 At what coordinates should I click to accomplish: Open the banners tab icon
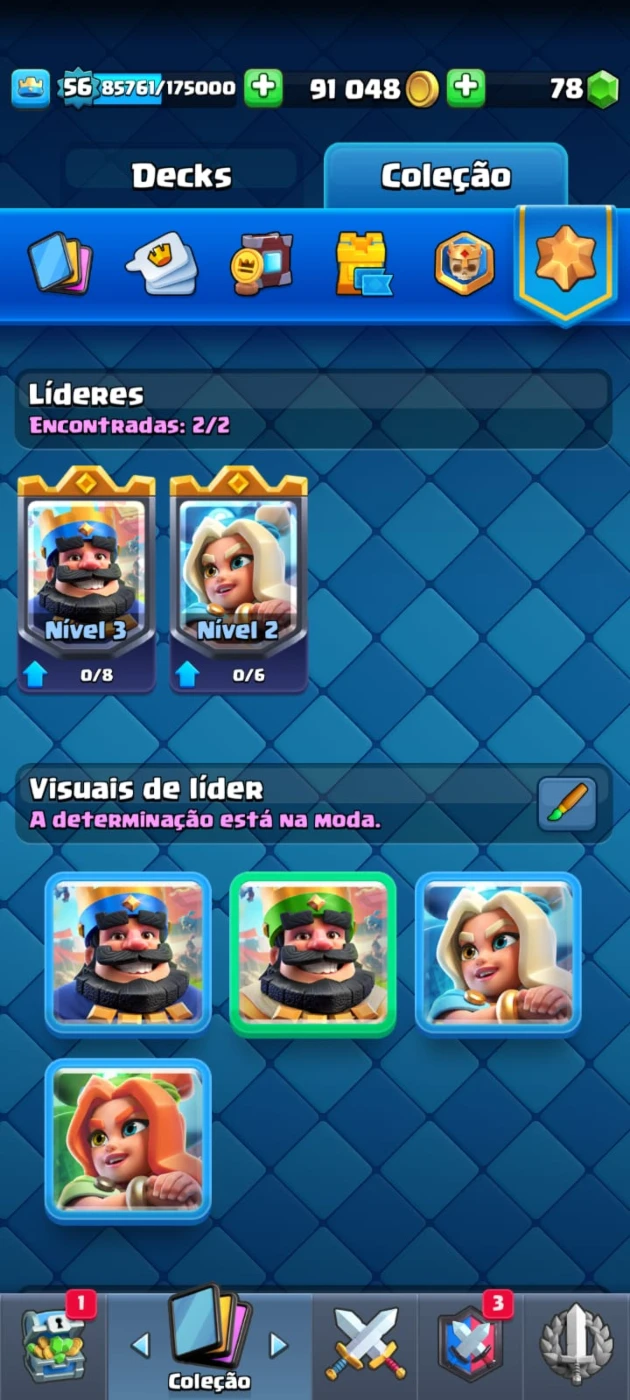(261, 263)
